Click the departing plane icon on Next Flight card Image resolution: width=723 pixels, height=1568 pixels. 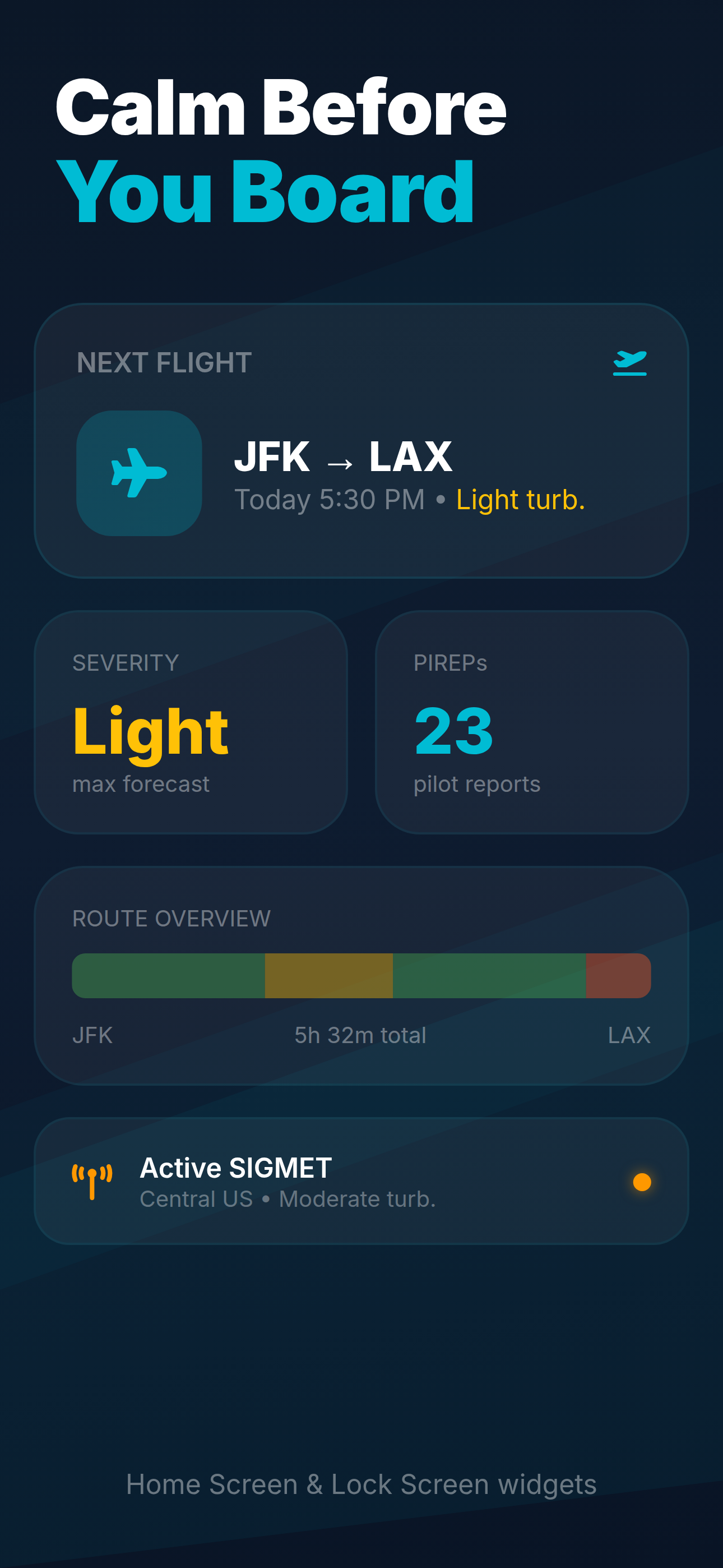630,363
